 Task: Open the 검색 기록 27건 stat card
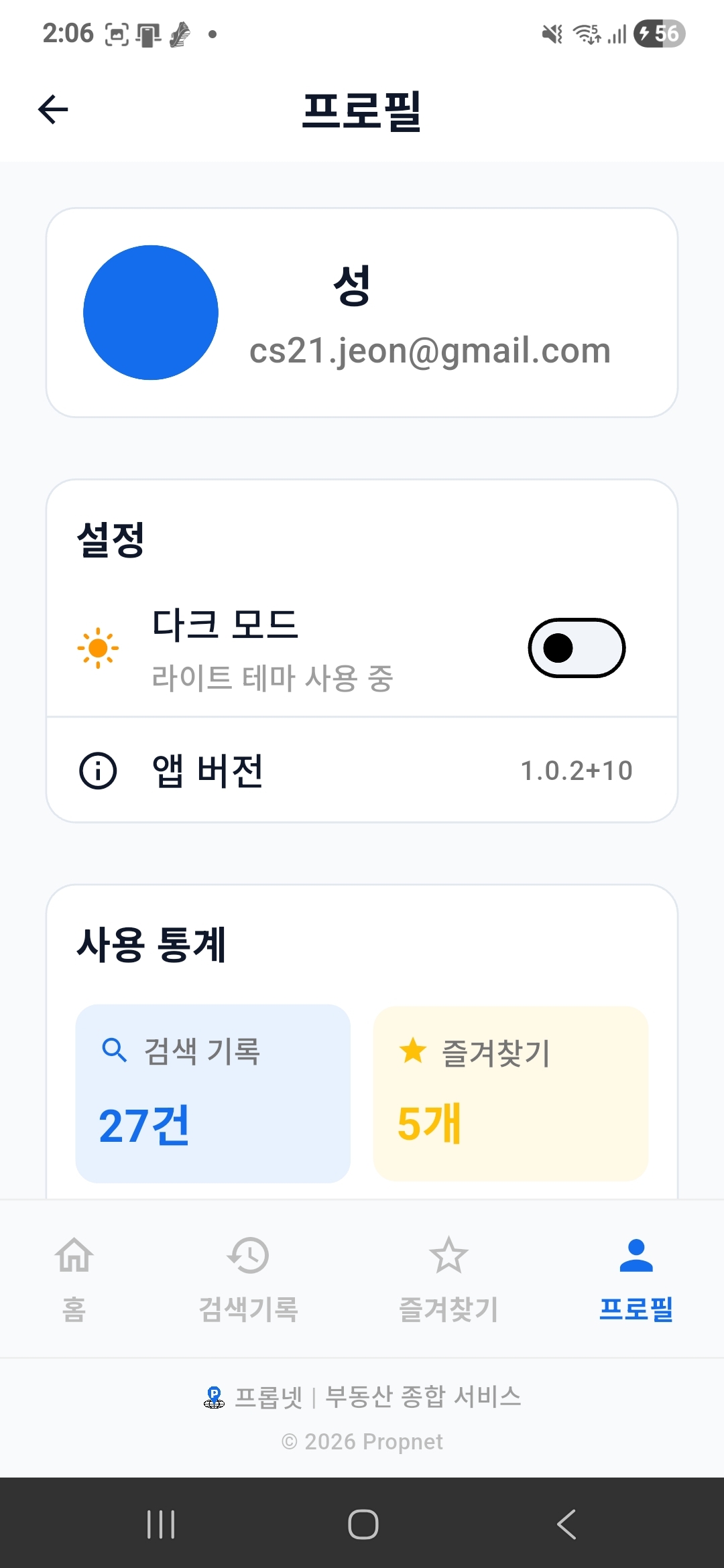coord(213,1092)
